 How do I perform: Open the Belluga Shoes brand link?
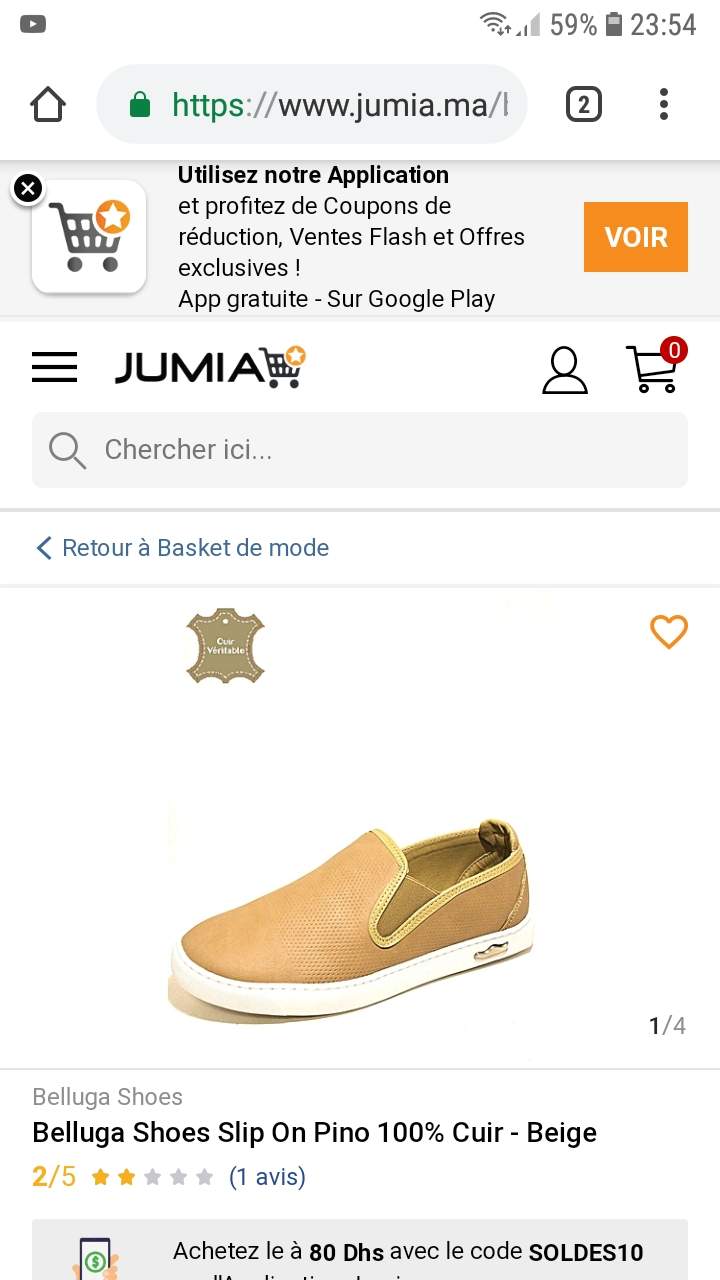point(107,1097)
